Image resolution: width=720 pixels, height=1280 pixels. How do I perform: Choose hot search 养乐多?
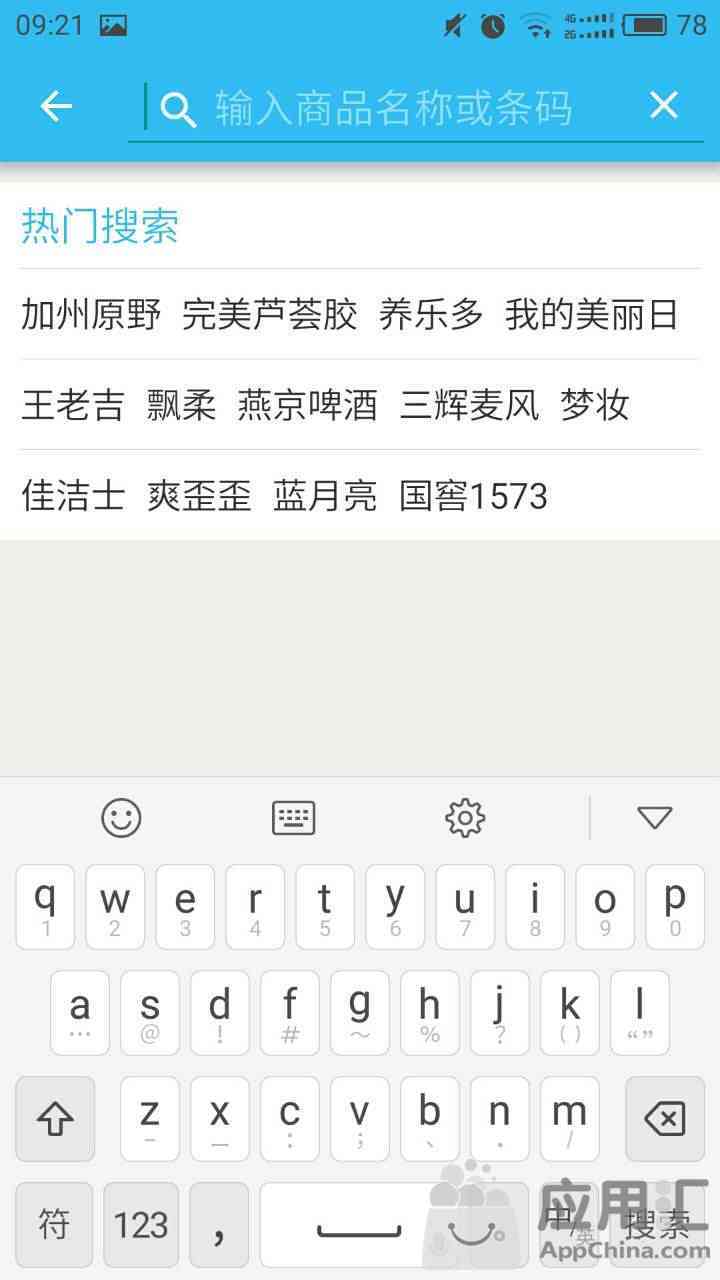click(x=431, y=314)
